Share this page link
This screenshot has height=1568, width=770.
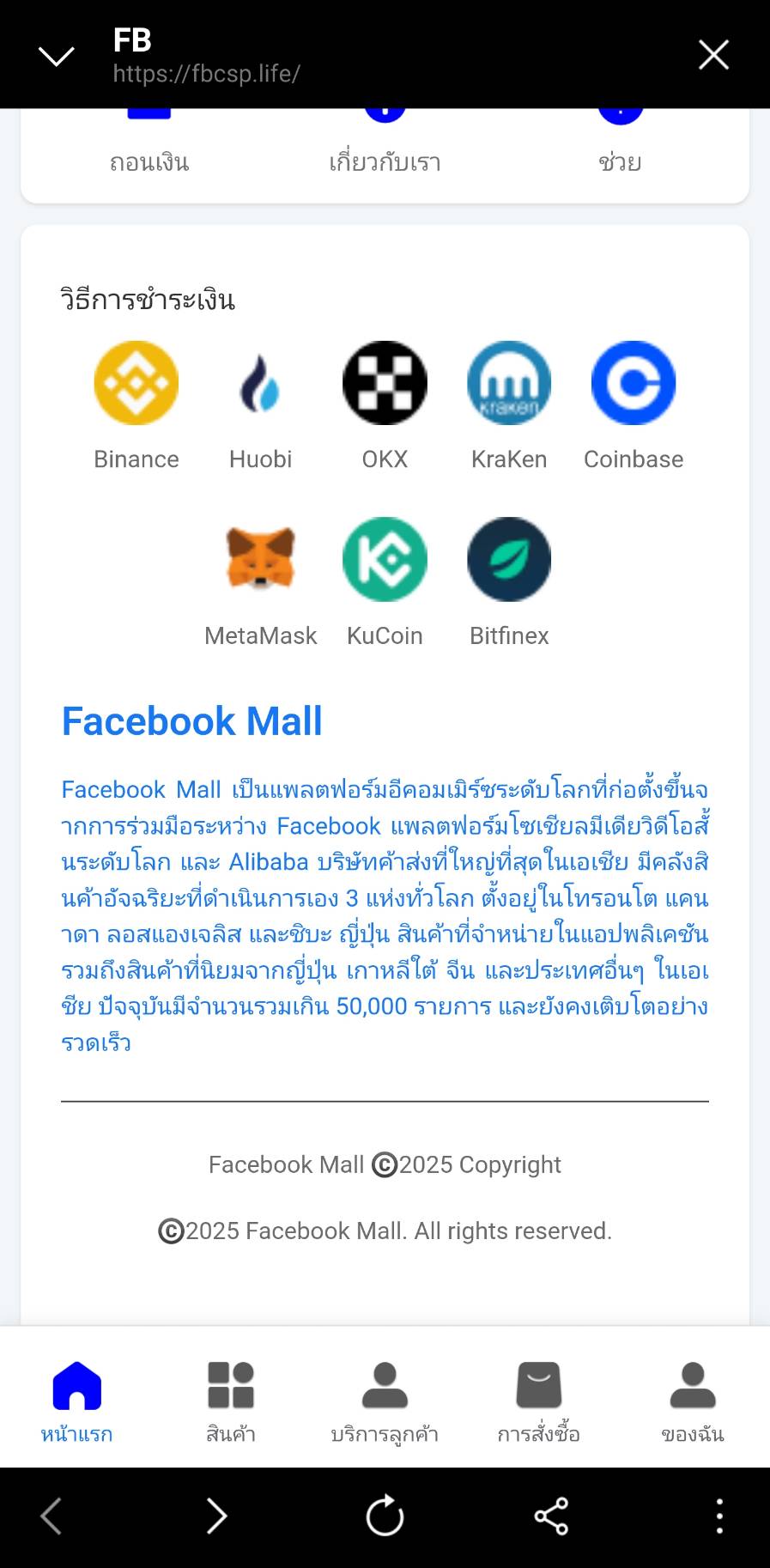[551, 1516]
